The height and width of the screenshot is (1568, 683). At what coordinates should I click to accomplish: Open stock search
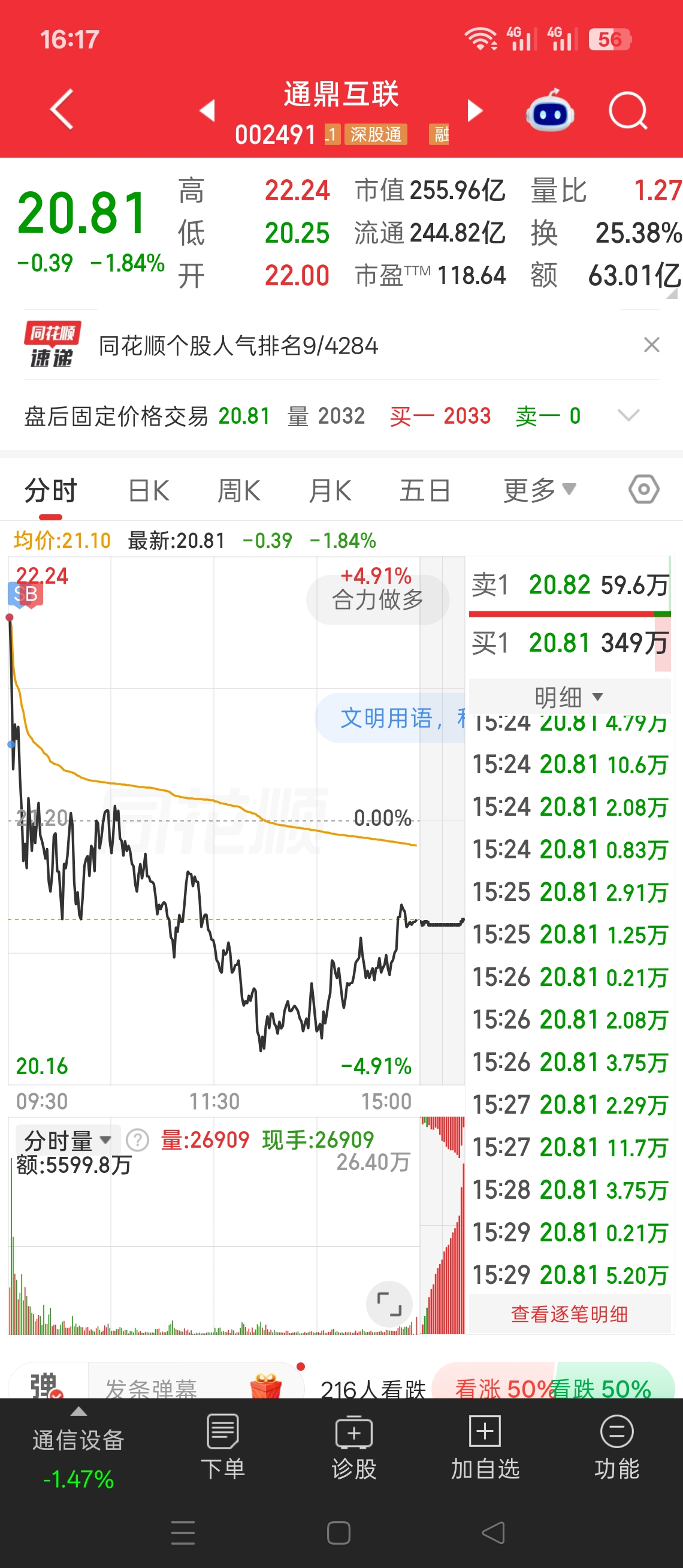pos(628,111)
